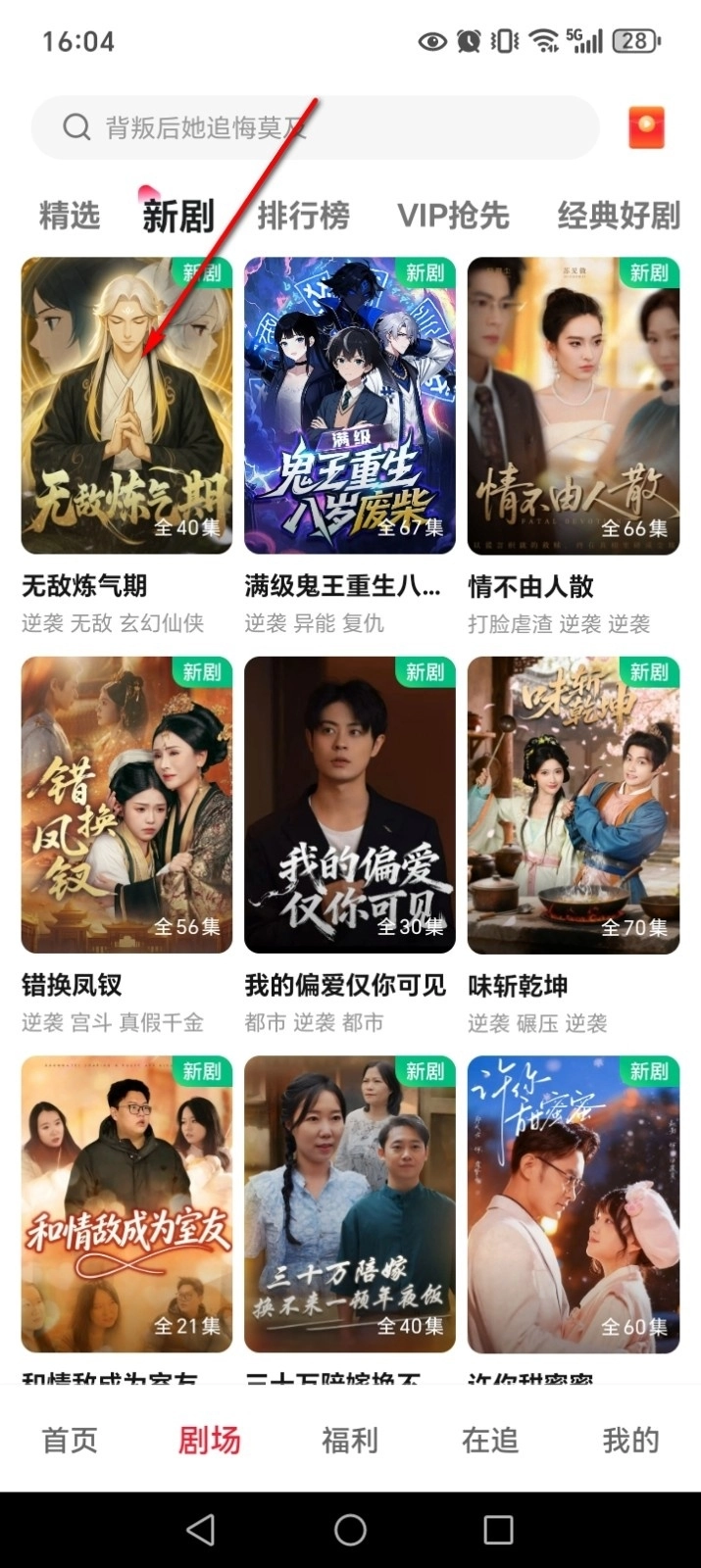
Task: Open the drama 味斩乾坤
Action: pos(573,805)
